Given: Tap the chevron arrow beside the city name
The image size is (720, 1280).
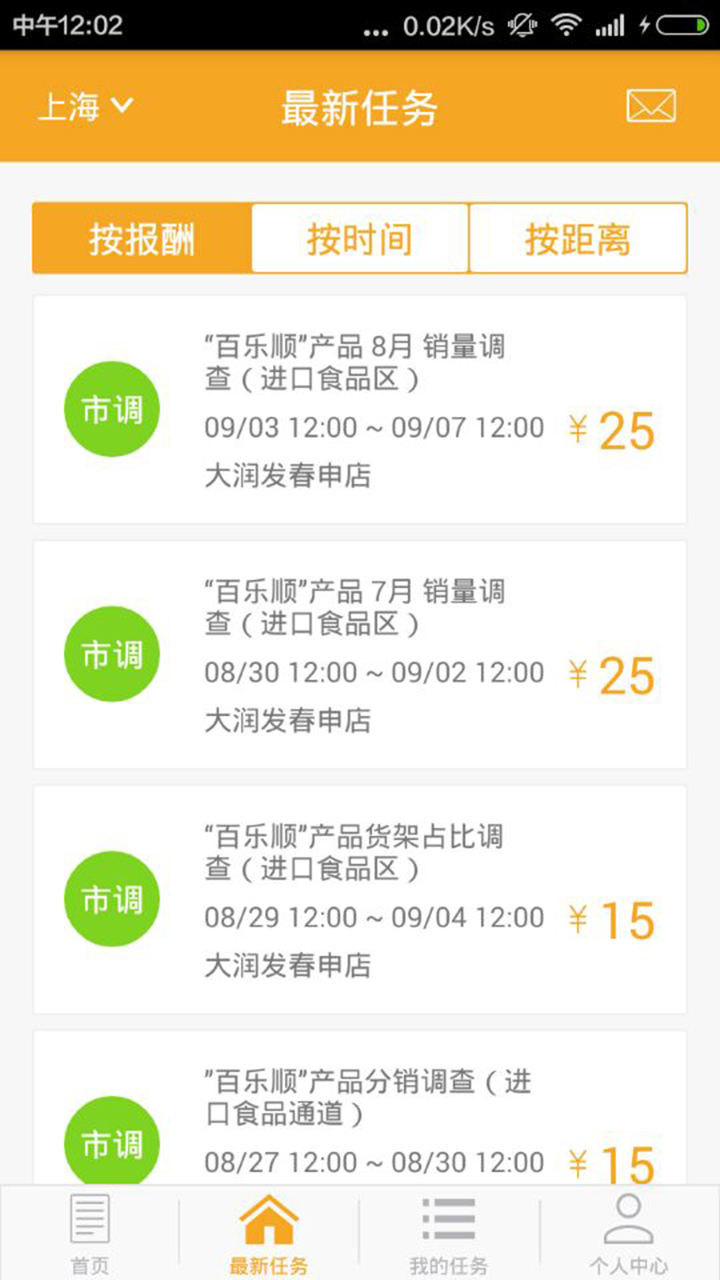Looking at the screenshot, I should pyautogui.click(x=124, y=108).
